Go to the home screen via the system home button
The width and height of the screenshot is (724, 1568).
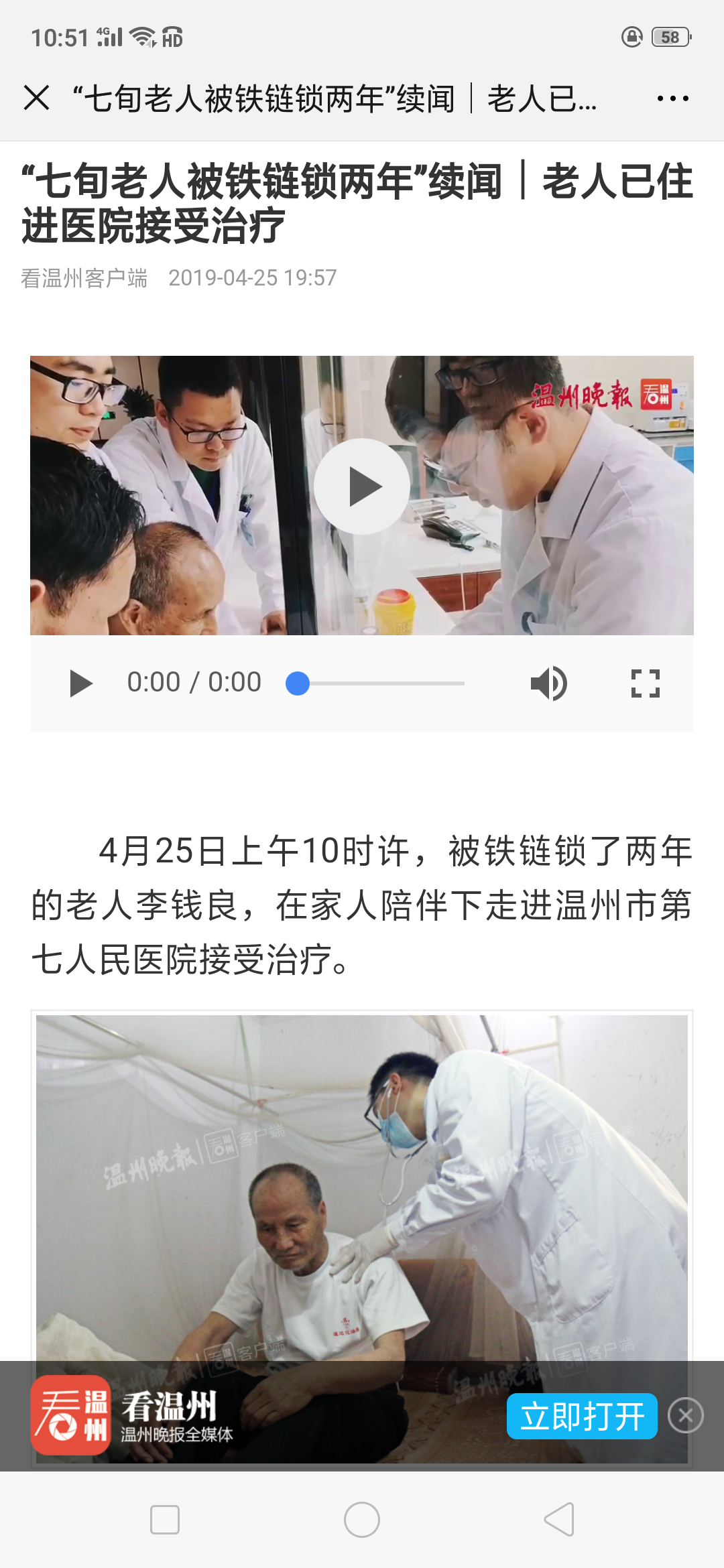point(362,1519)
